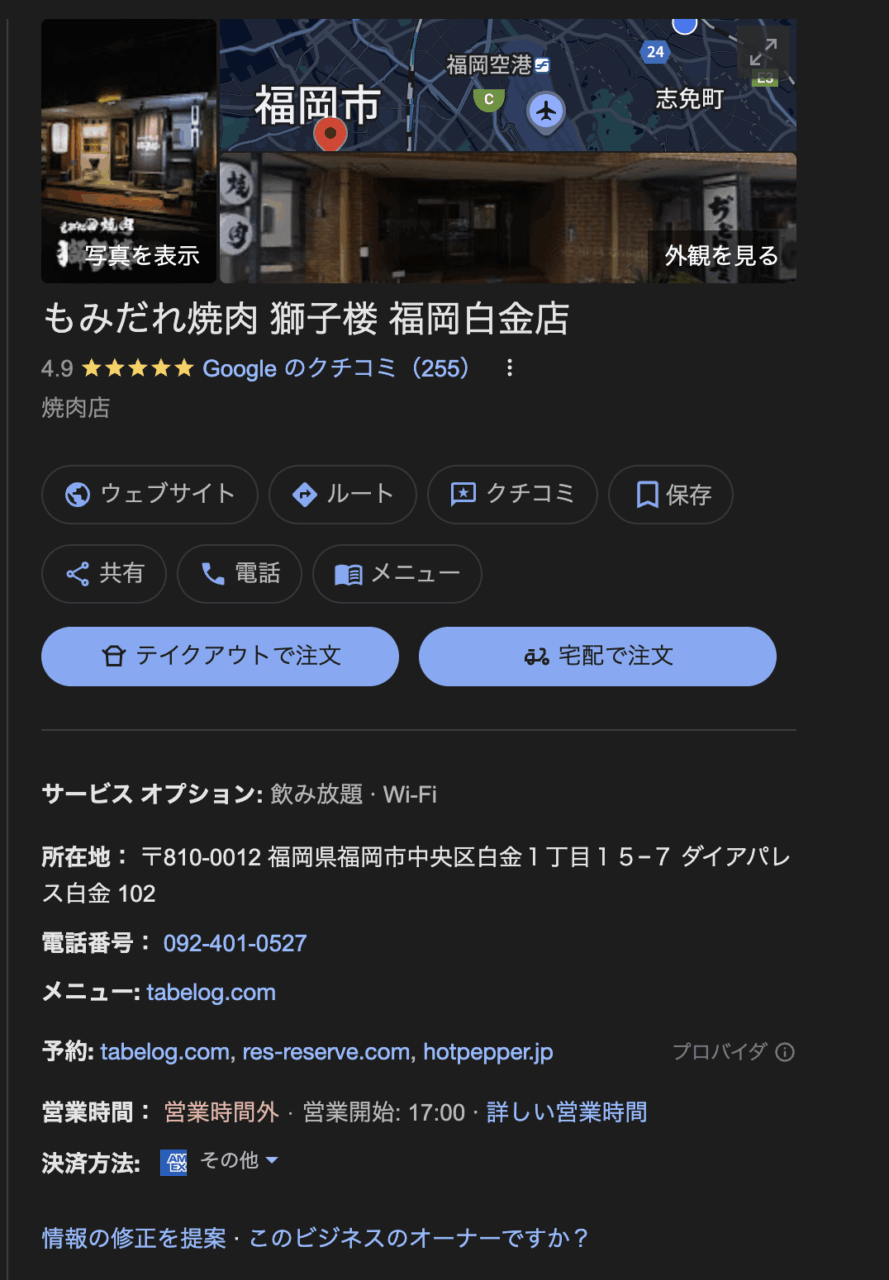Viewport: 889px width, 1280px height.
Task: Open the 外観を見る street view image
Action: pyautogui.click(x=508, y=218)
